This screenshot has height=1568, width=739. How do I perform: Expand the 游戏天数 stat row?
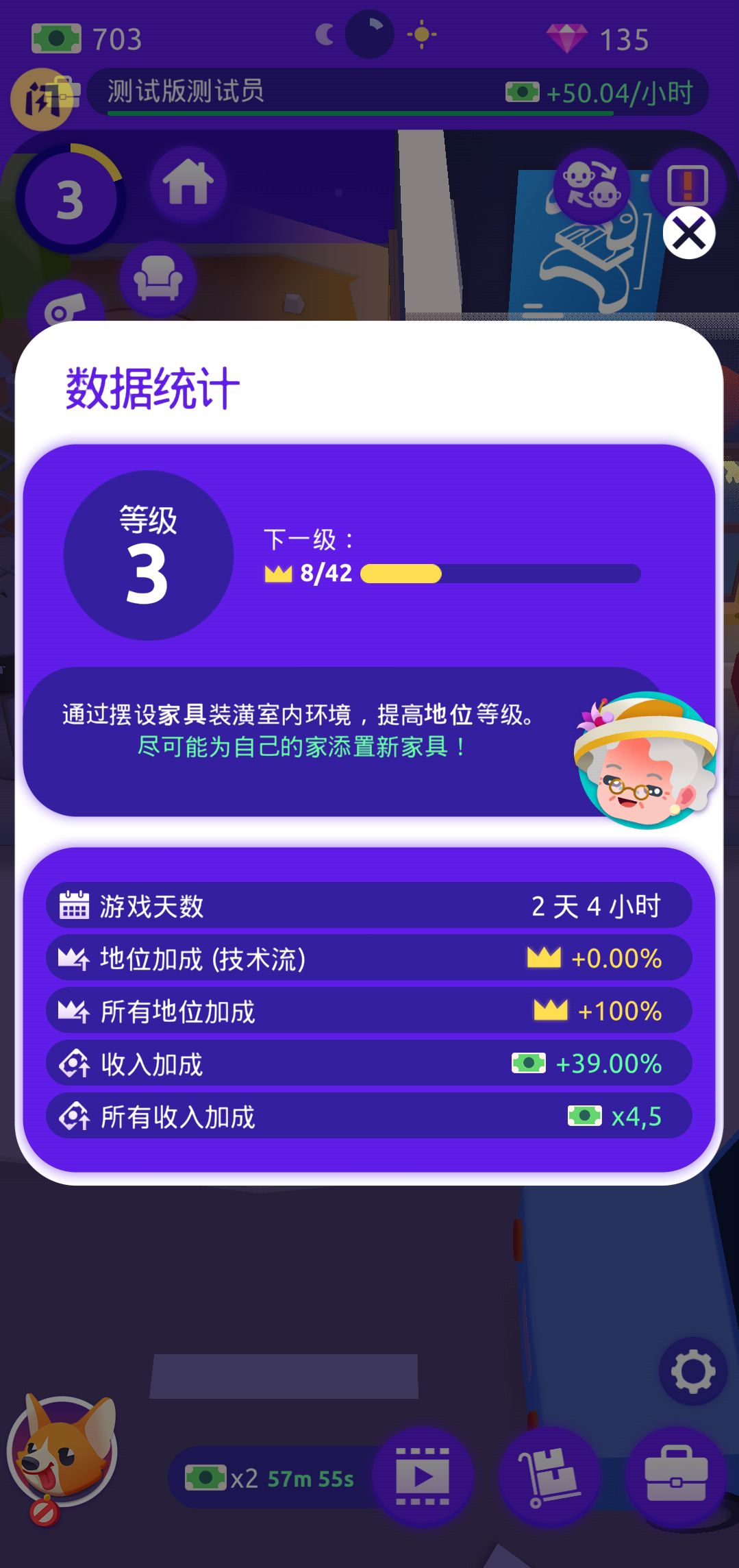(x=369, y=905)
